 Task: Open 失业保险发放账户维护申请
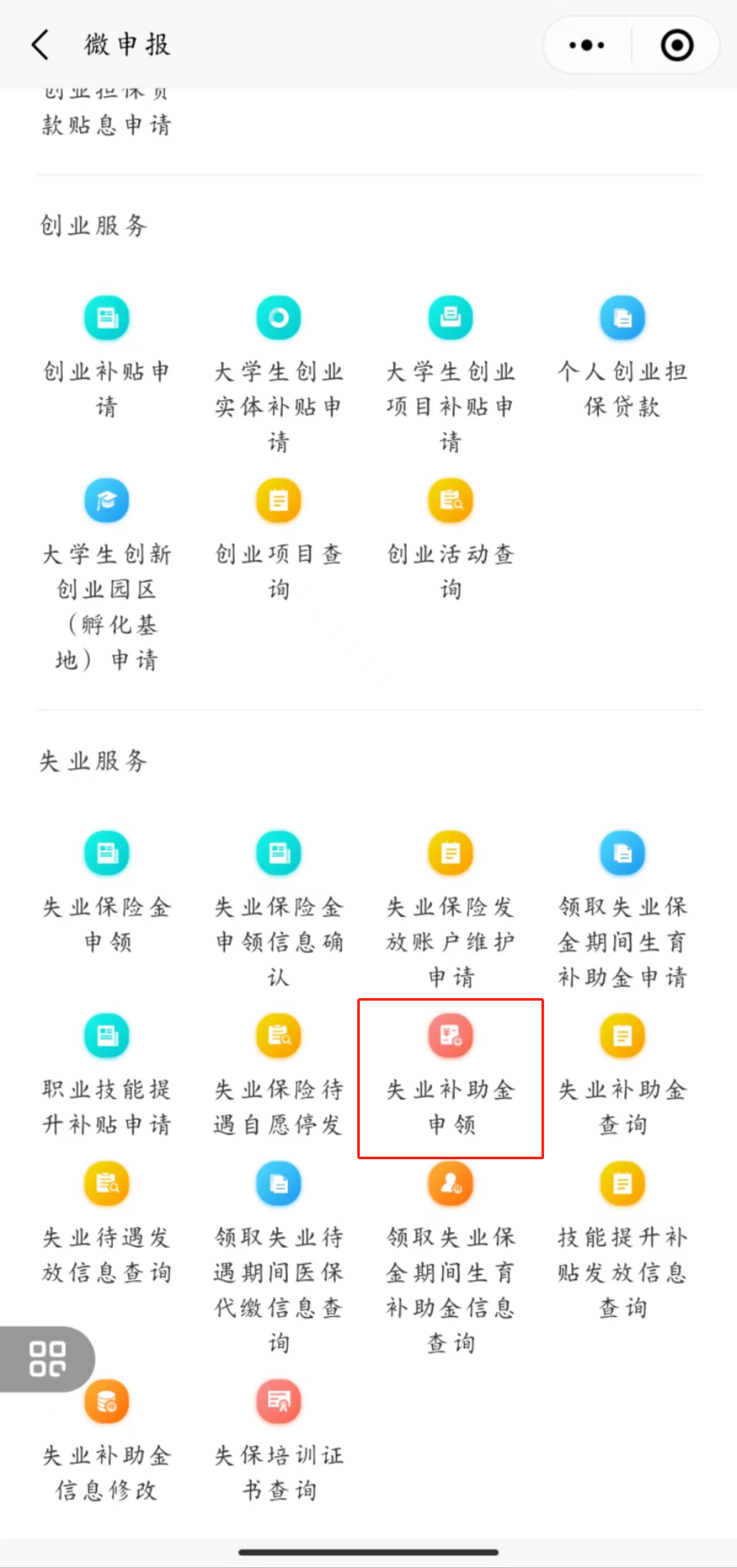[450, 853]
